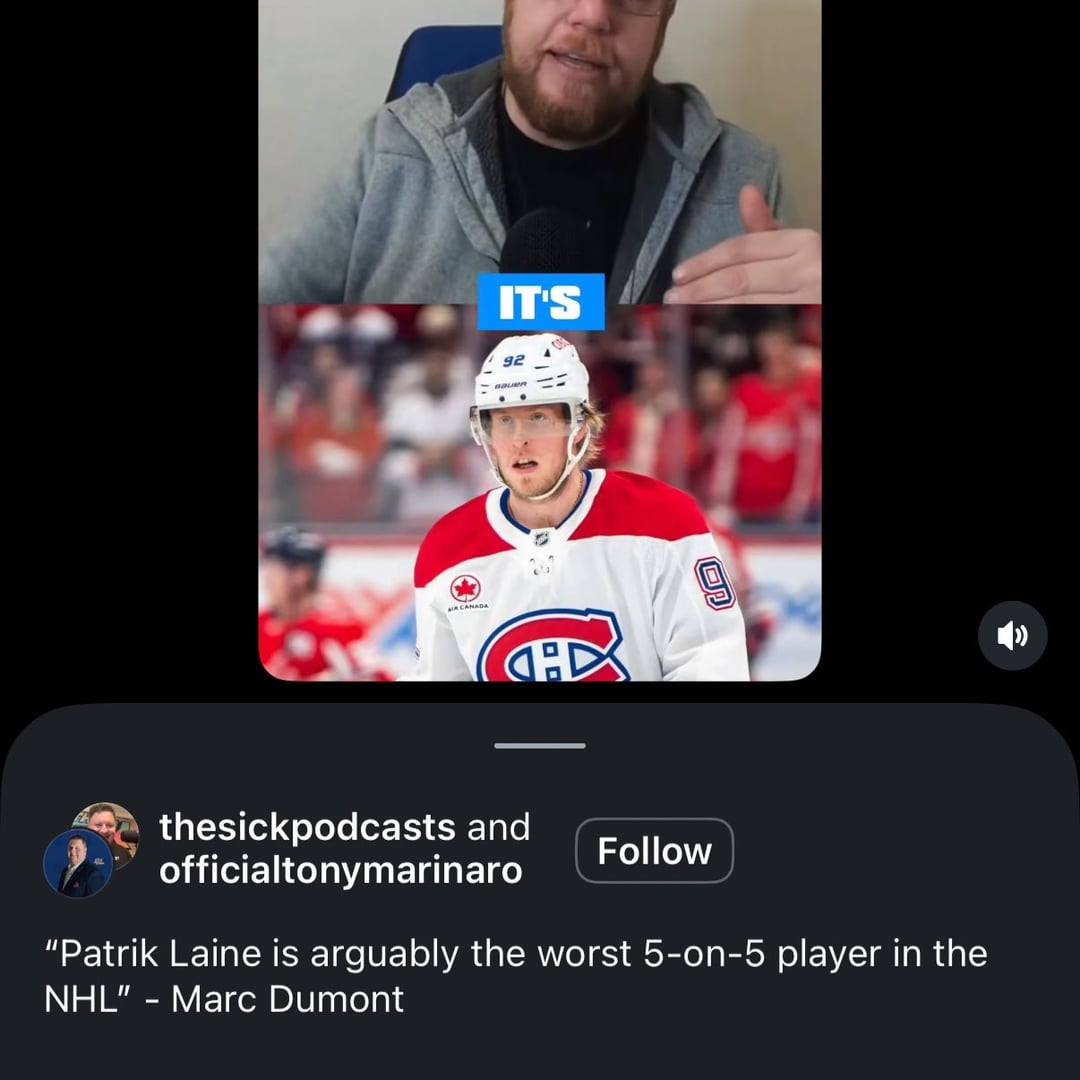1080x1080 pixels.
Task: Tap the overlapping profile avatars
Action: coord(91,849)
